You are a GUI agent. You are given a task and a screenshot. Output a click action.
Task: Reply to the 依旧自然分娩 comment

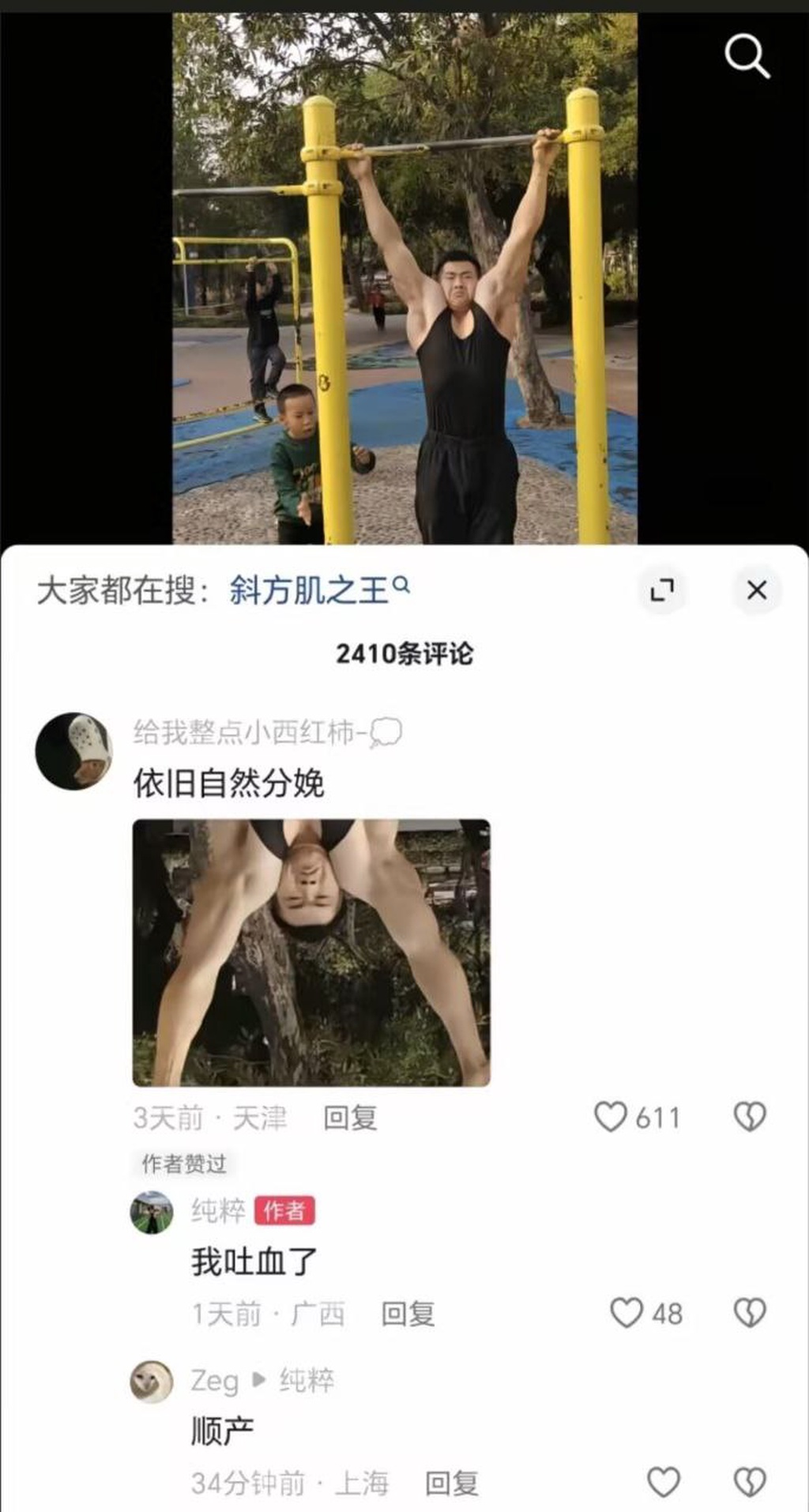[x=350, y=1118]
